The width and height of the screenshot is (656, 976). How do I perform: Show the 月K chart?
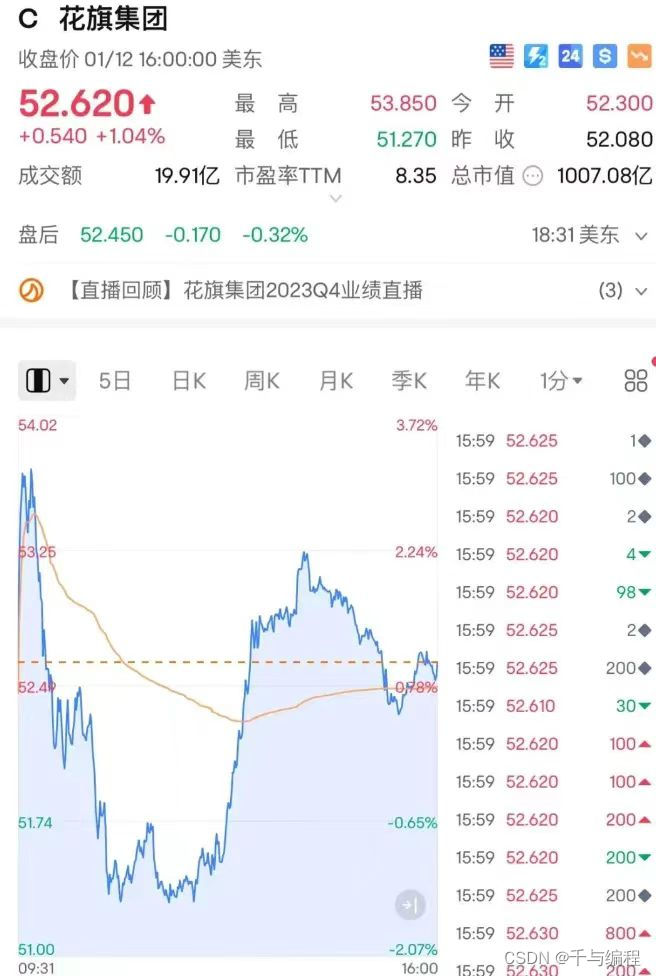[x=335, y=380]
